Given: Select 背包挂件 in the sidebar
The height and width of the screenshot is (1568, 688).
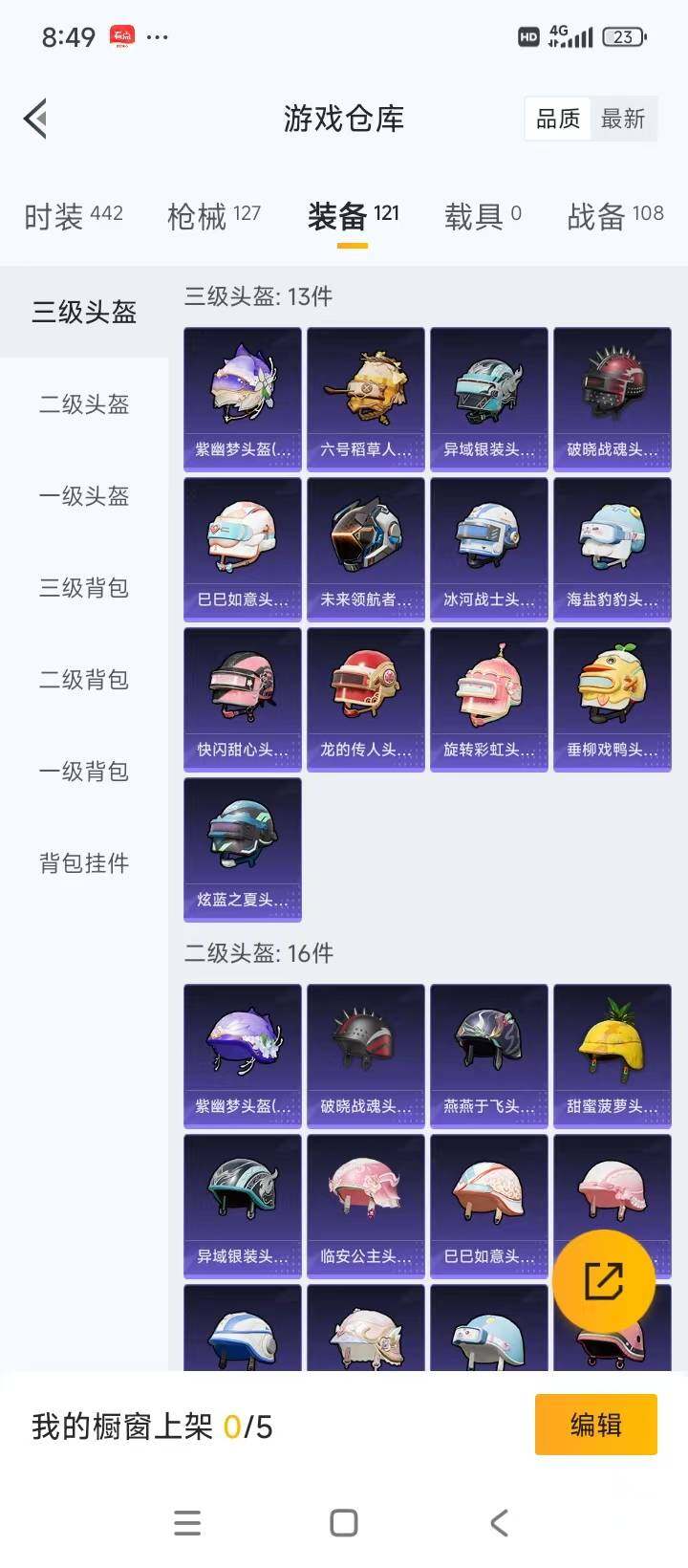Looking at the screenshot, I should [x=84, y=863].
